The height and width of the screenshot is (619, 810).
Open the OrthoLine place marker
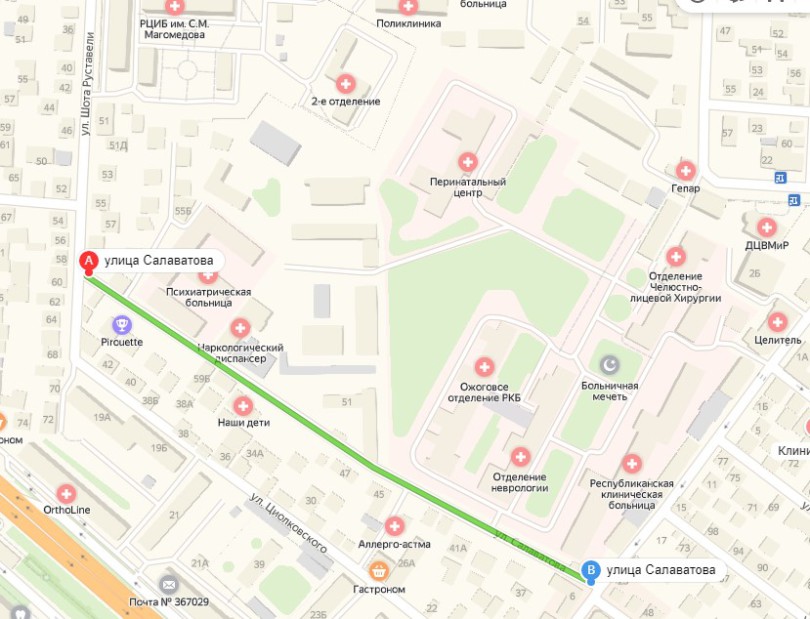point(66,494)
